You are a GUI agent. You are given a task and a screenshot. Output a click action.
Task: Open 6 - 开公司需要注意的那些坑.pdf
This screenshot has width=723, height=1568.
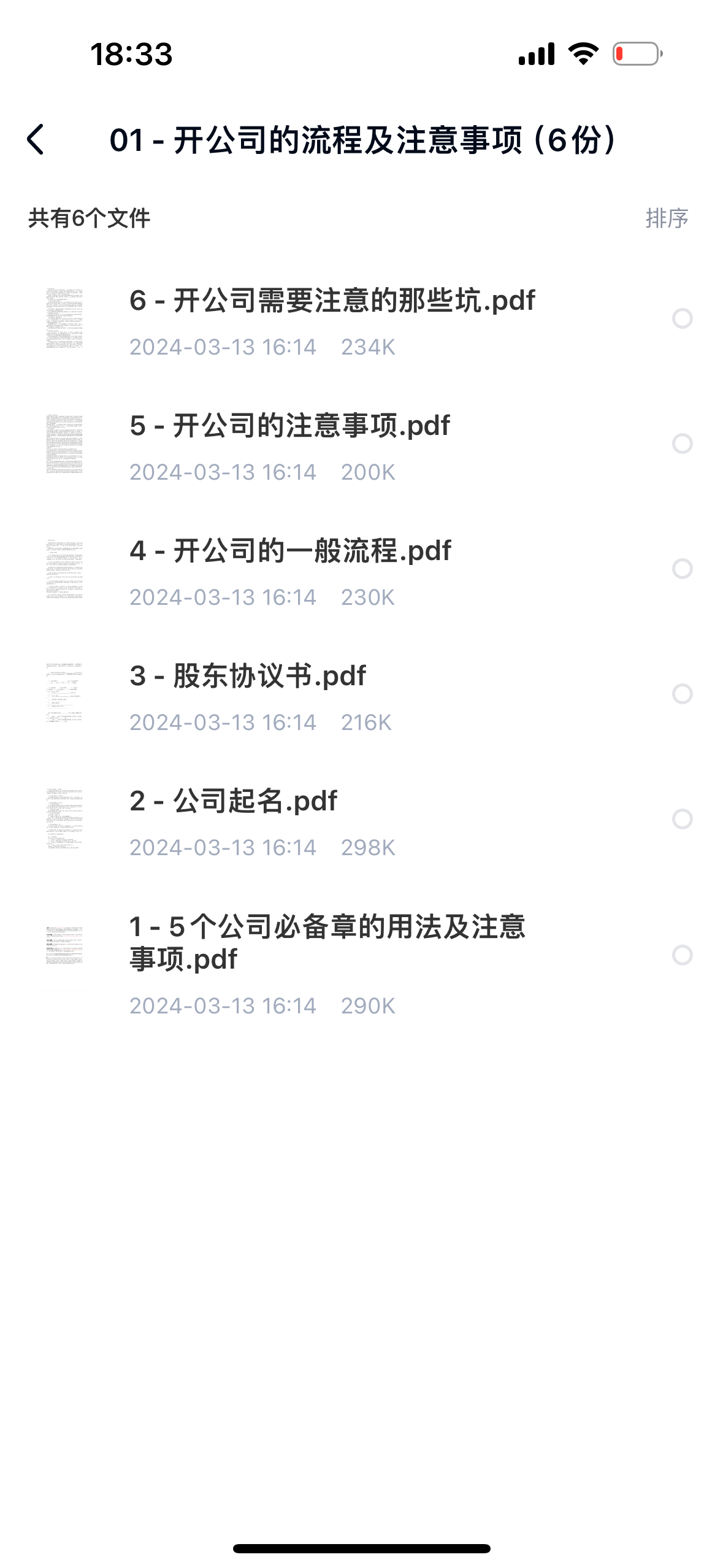click(x=332, y=301)
